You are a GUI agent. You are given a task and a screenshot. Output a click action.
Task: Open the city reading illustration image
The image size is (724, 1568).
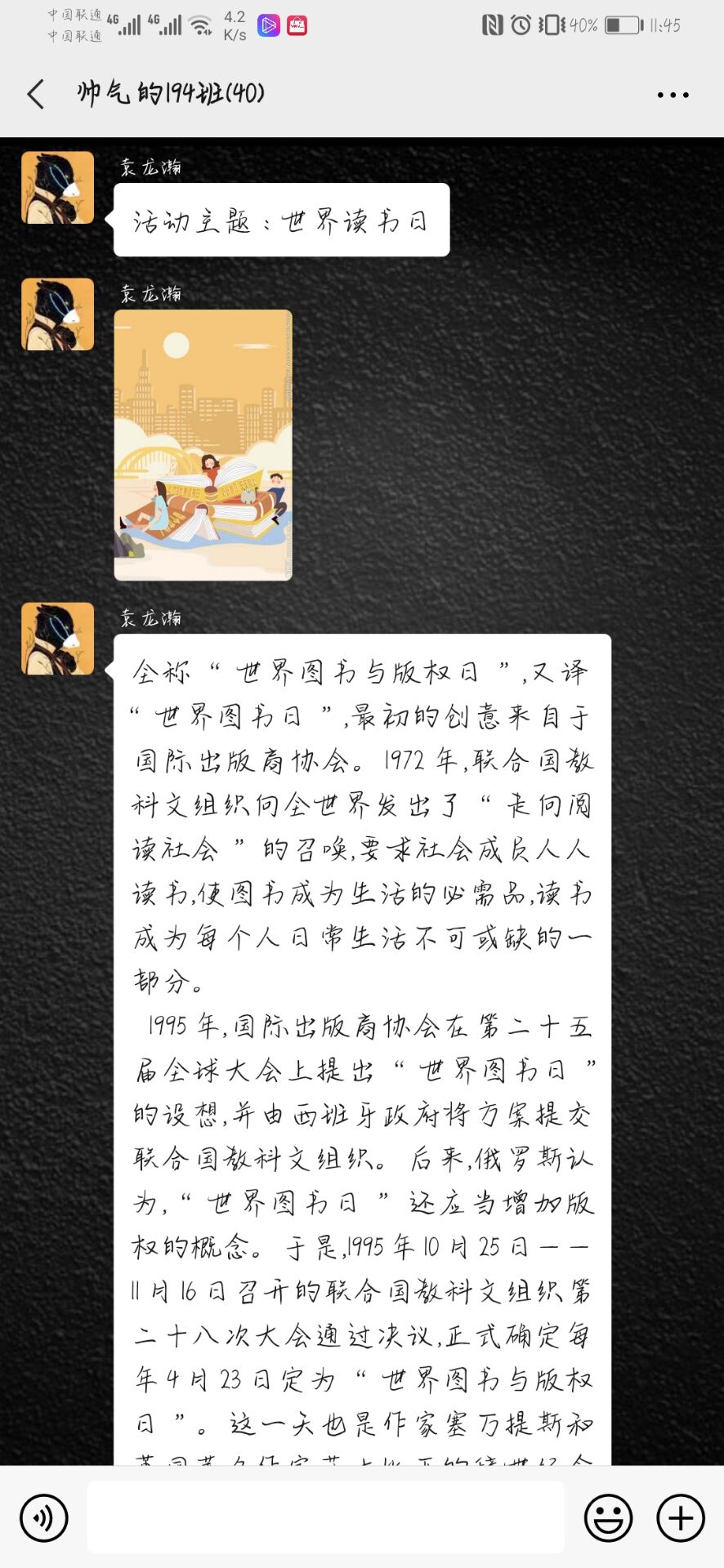click(x=203, y=445)
